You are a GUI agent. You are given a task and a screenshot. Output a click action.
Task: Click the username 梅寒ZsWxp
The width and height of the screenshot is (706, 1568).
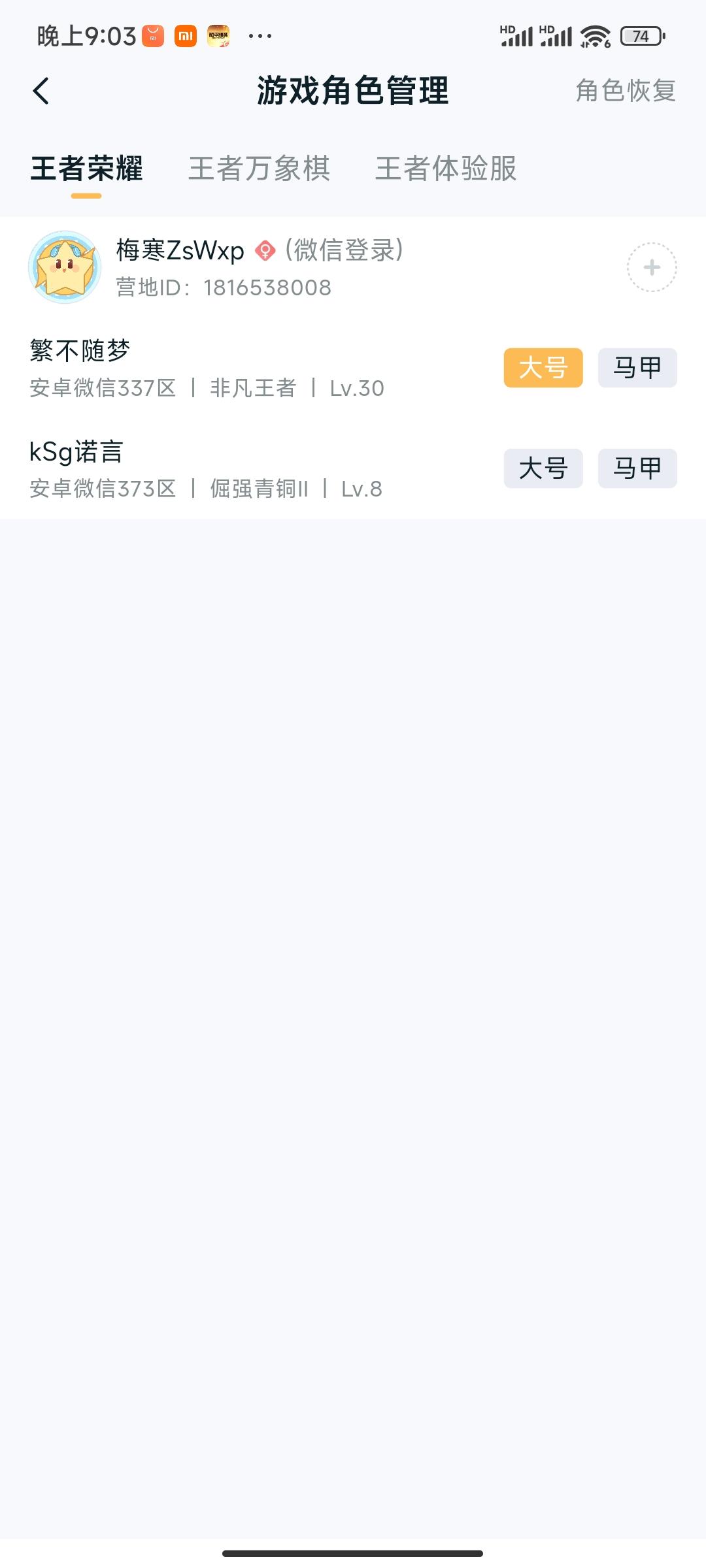pos(178,250)
